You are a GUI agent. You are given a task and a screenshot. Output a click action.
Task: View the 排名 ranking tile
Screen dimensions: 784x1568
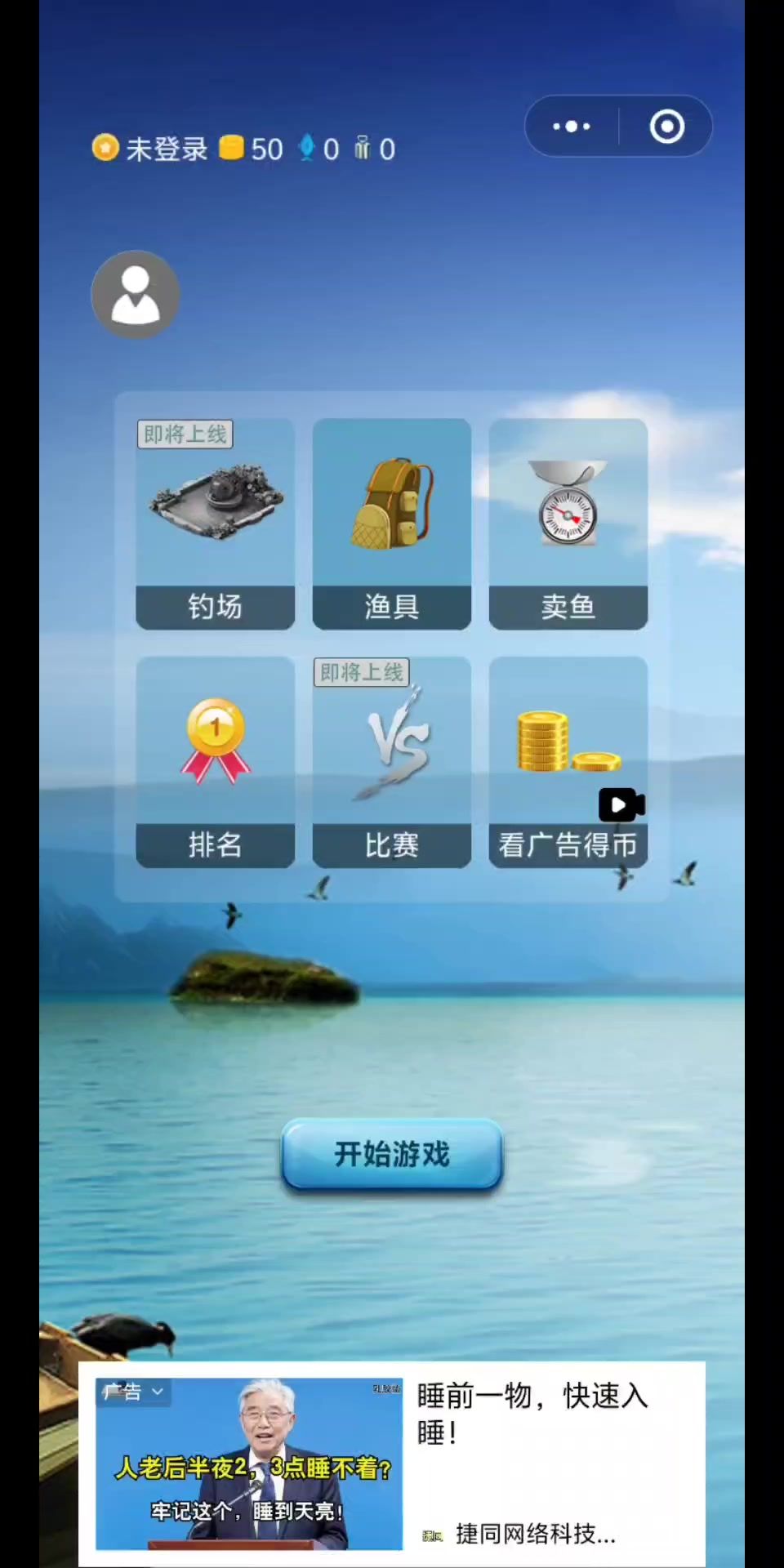[216, 762]
